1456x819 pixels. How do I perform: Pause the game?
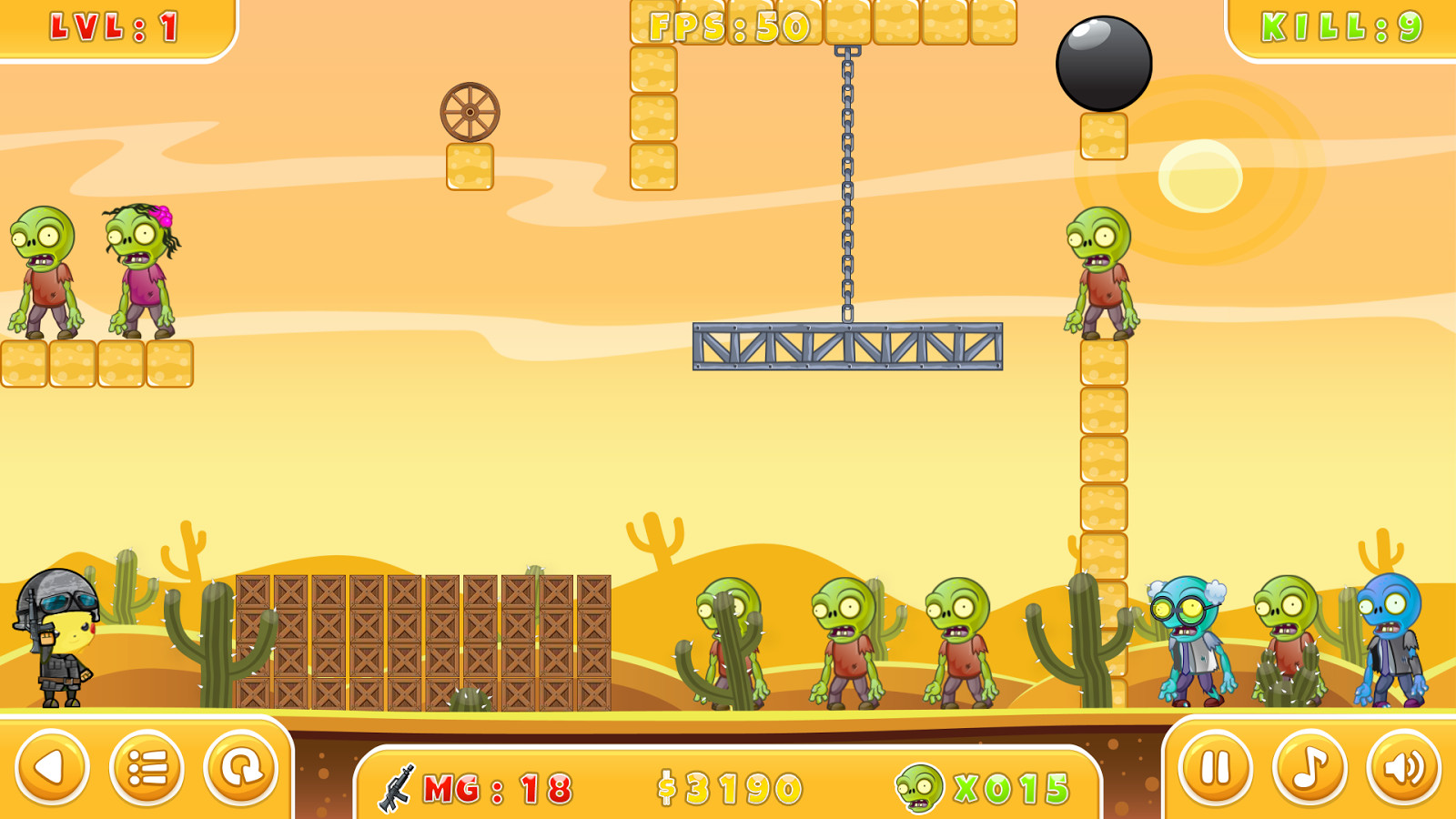coord(1215,767)
